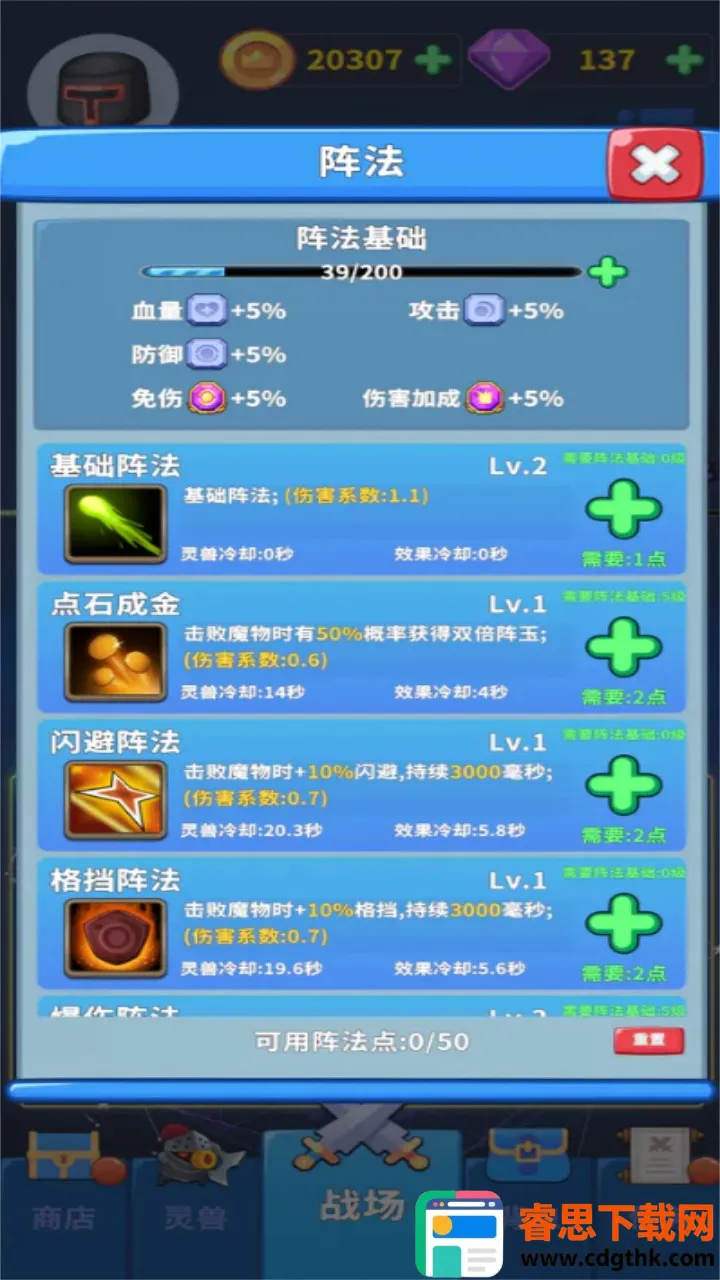Viewport: 720px width, 1280px height.
Task: Upgrade 基础阵法 with the plus button
Action: [x=623, y=509]
